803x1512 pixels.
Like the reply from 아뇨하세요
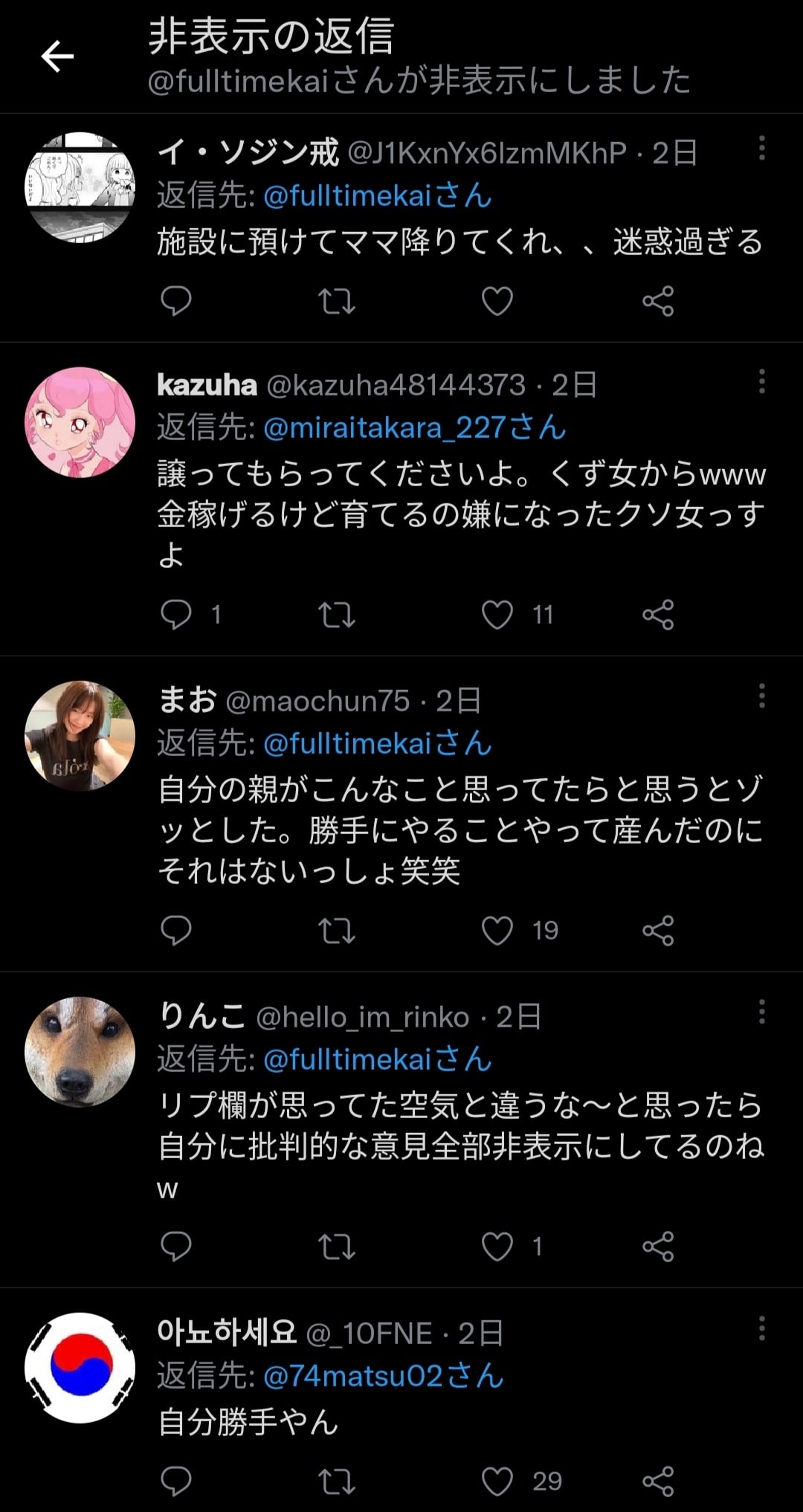click(497, 1482)
